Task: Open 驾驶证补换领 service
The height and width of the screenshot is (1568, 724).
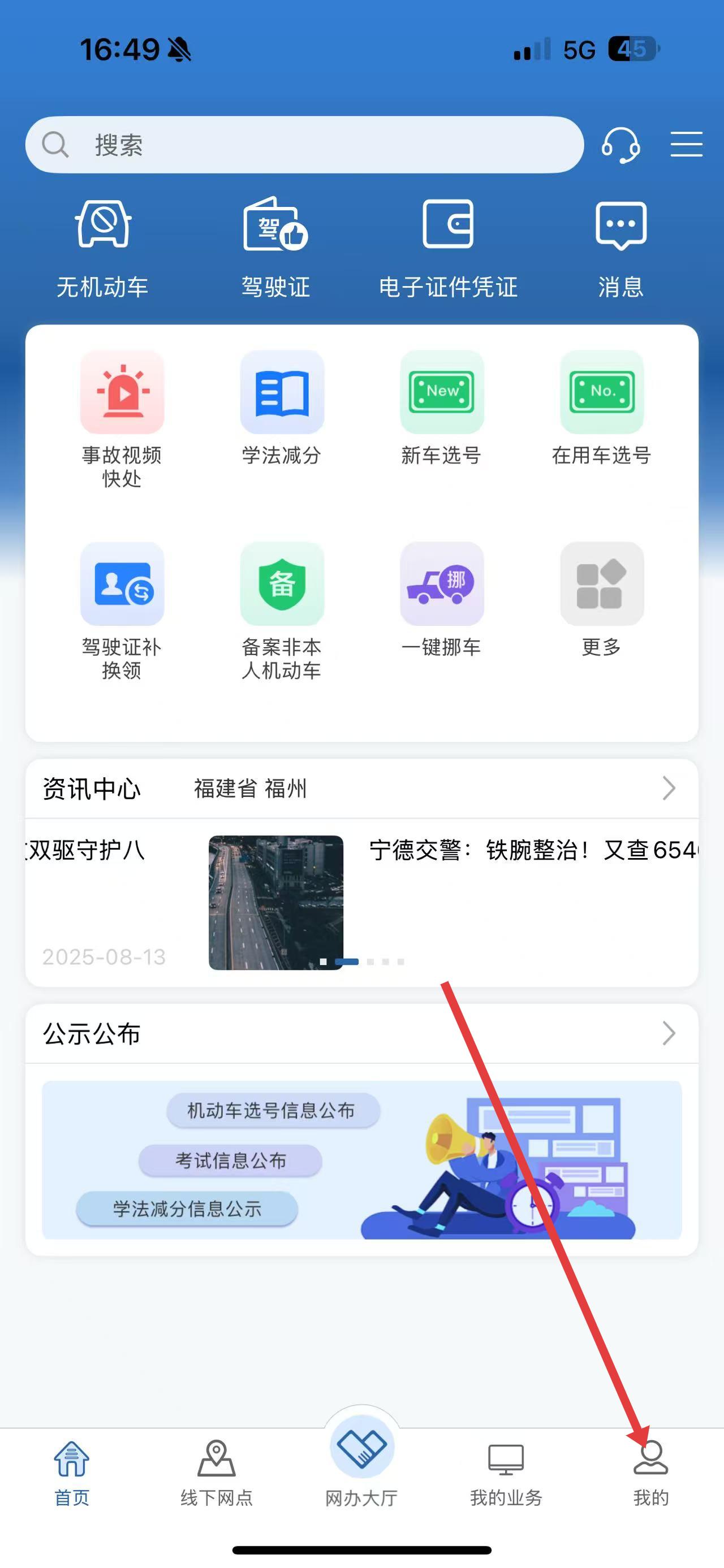Action: (122, 609)
